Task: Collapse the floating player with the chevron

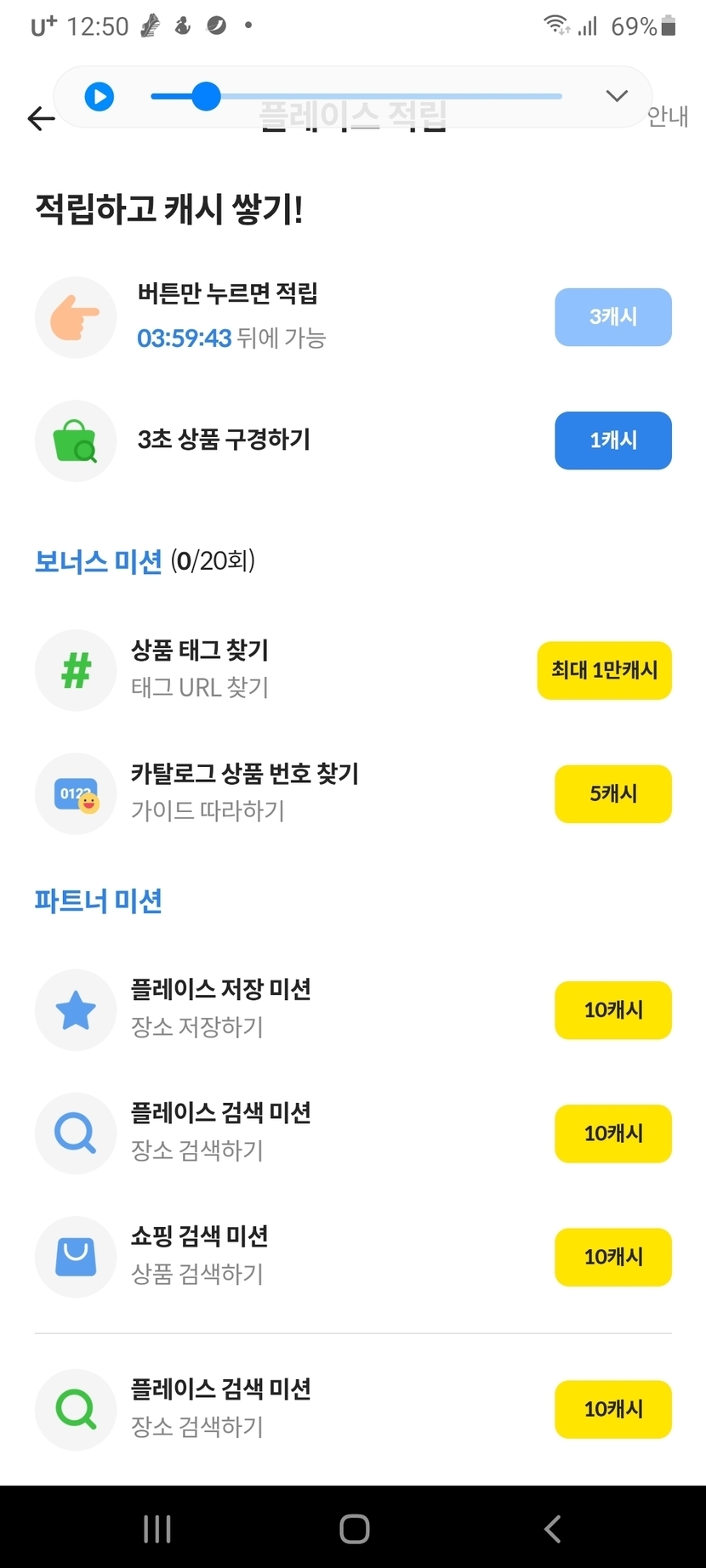Action: [x=617, y=95]
